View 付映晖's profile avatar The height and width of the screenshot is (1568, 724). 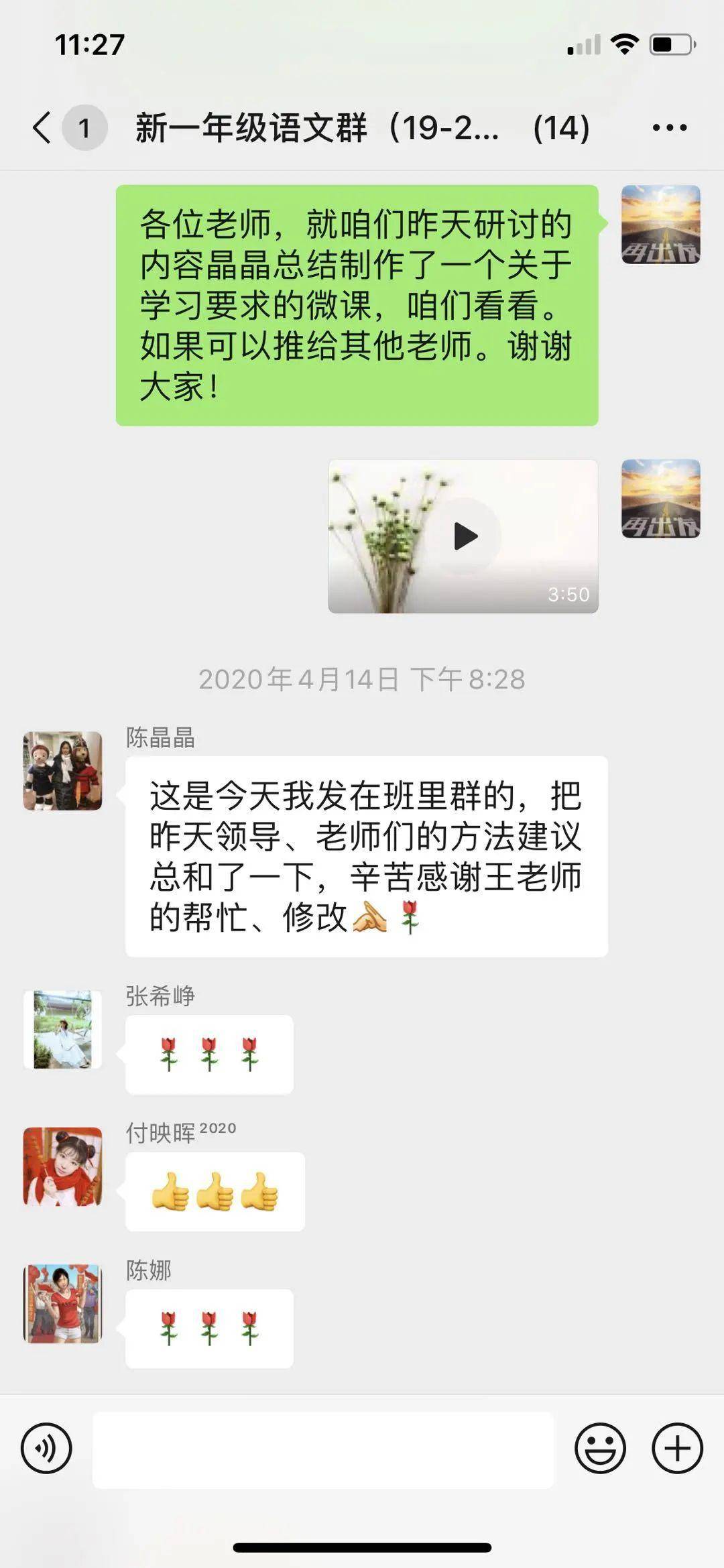[x=63, y=1166]
